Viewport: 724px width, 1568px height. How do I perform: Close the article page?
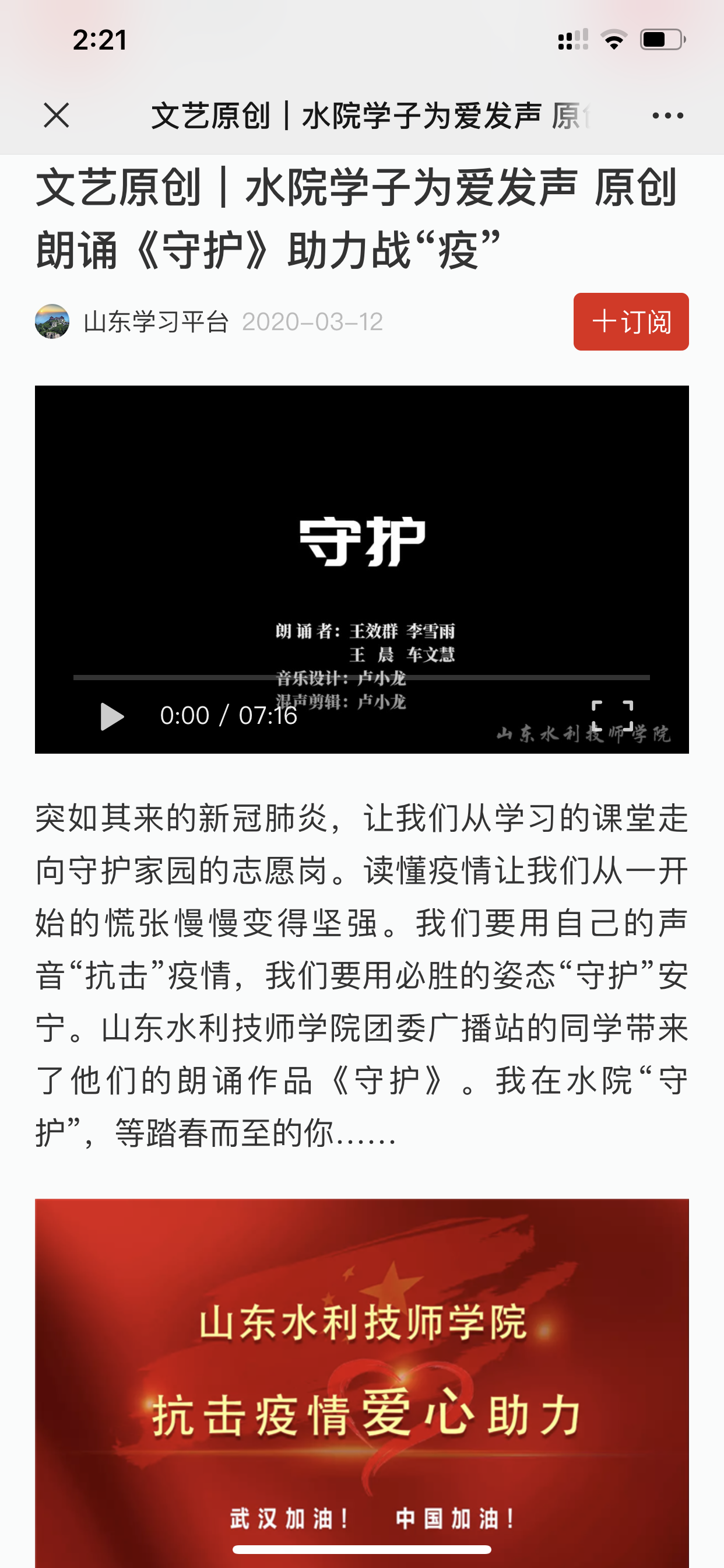pos(57,115)
